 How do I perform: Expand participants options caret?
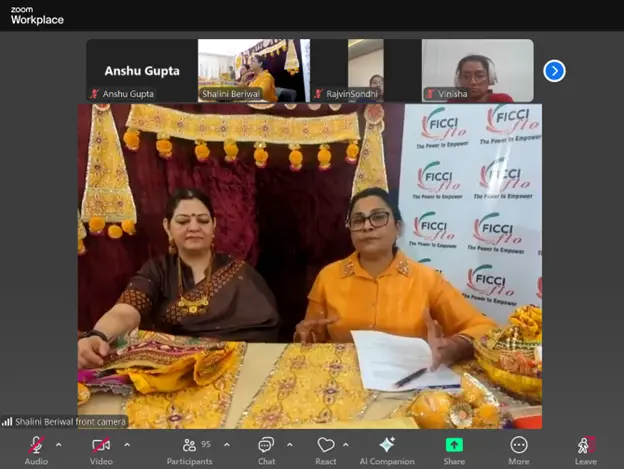(226, 444)
